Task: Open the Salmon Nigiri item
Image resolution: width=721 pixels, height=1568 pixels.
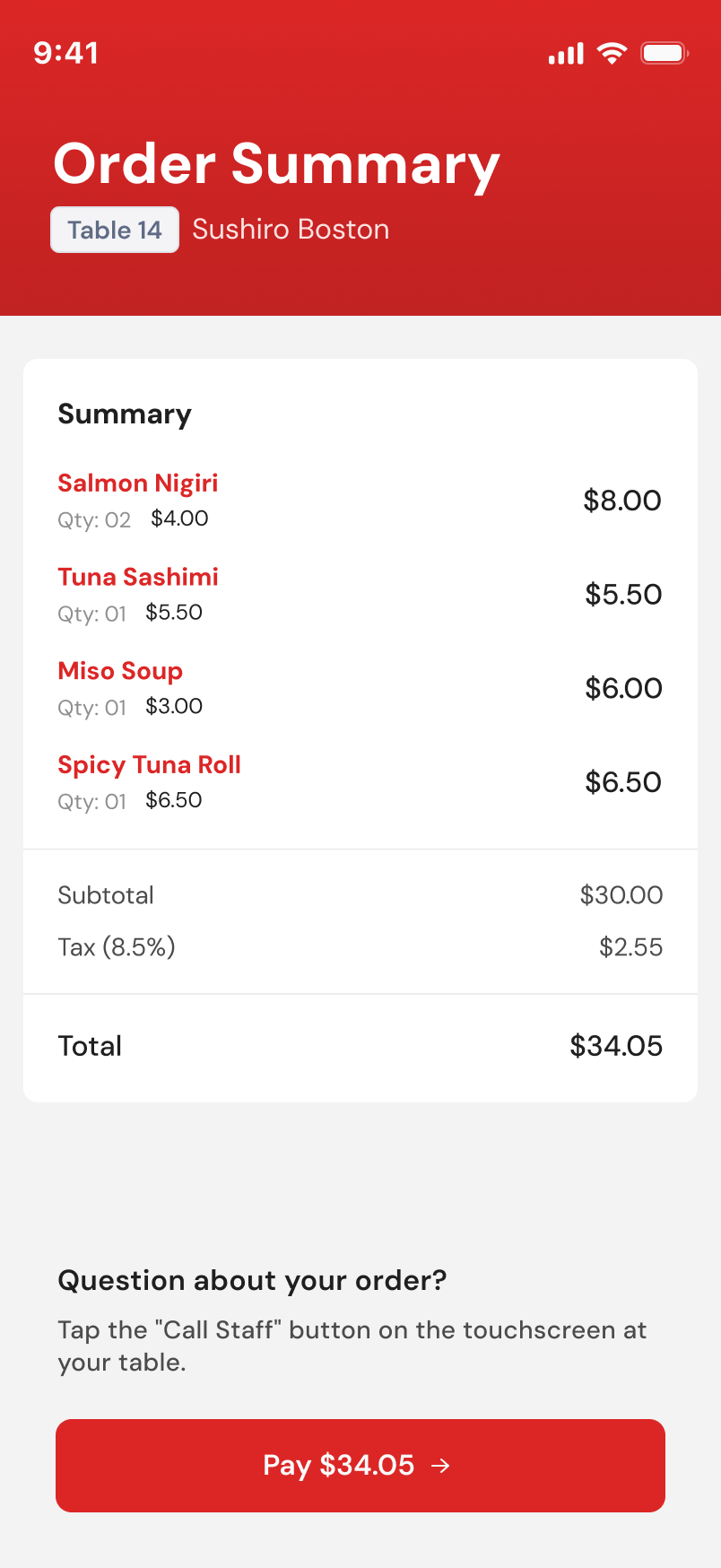Action: tap(137, 483)
